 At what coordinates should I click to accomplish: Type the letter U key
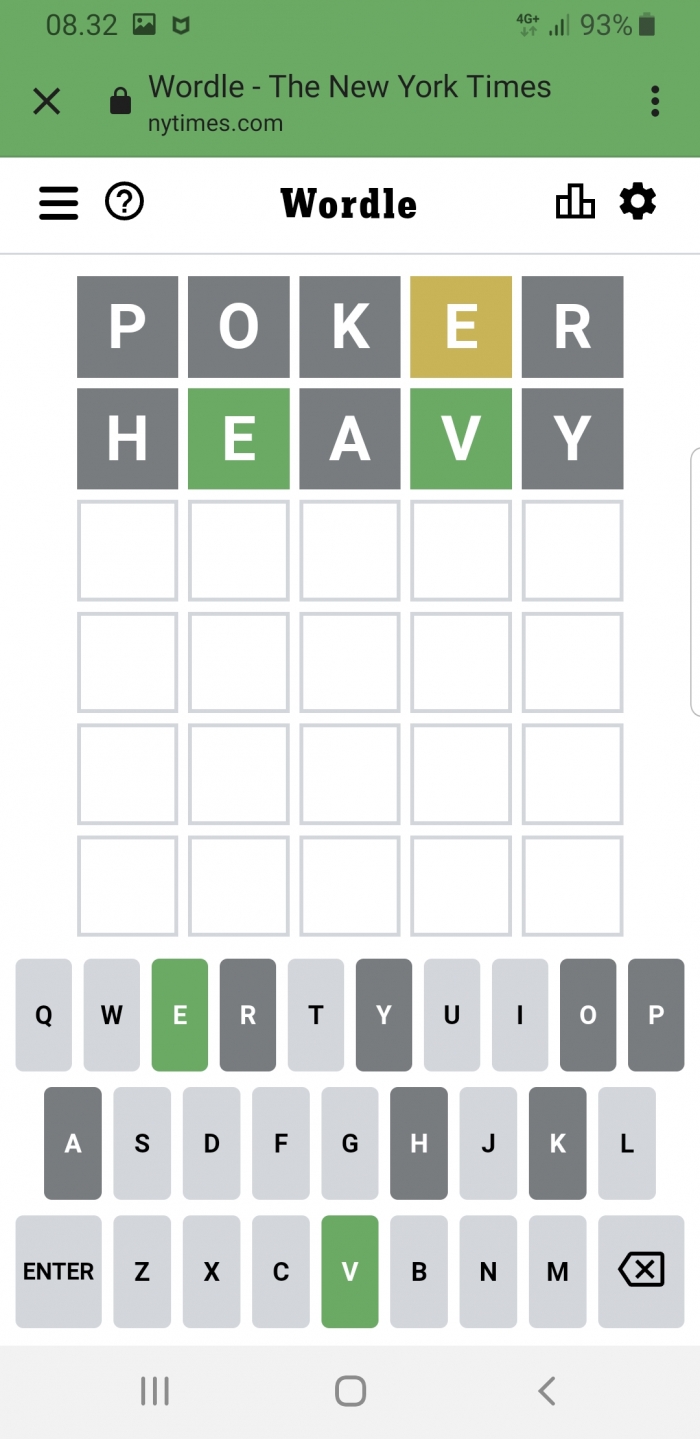tap(452, 1015)
